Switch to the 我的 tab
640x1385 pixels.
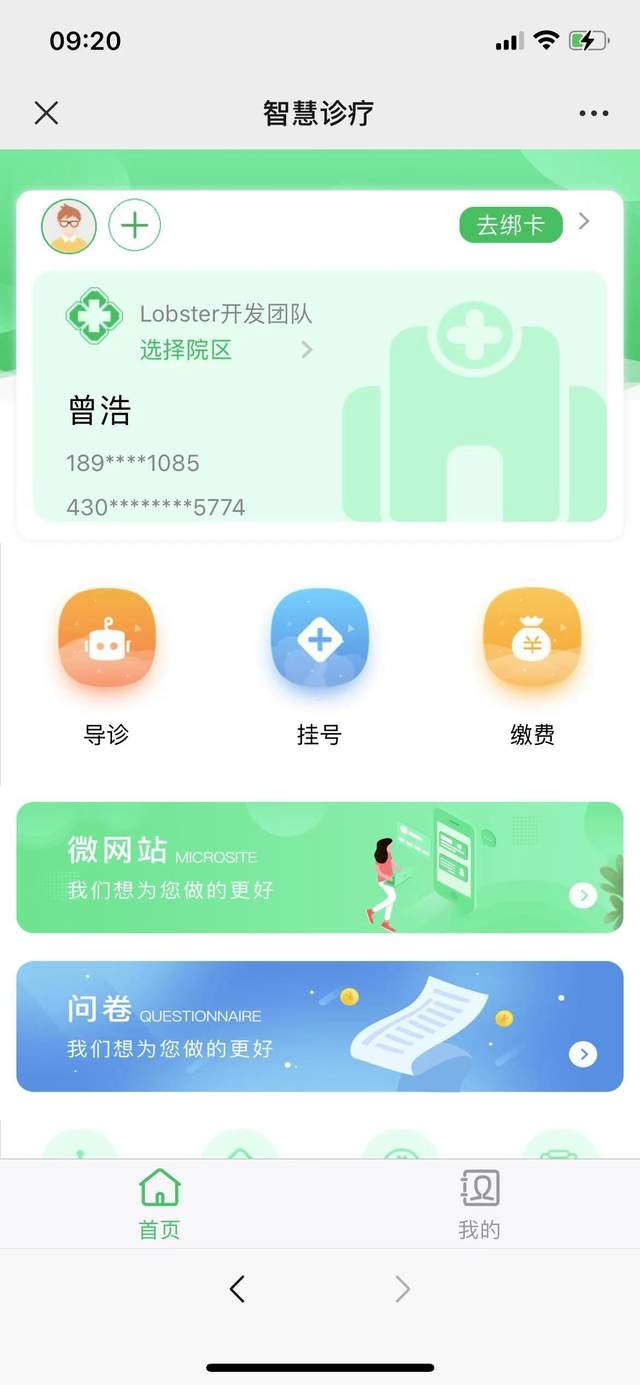click(x=479, y=1204)
